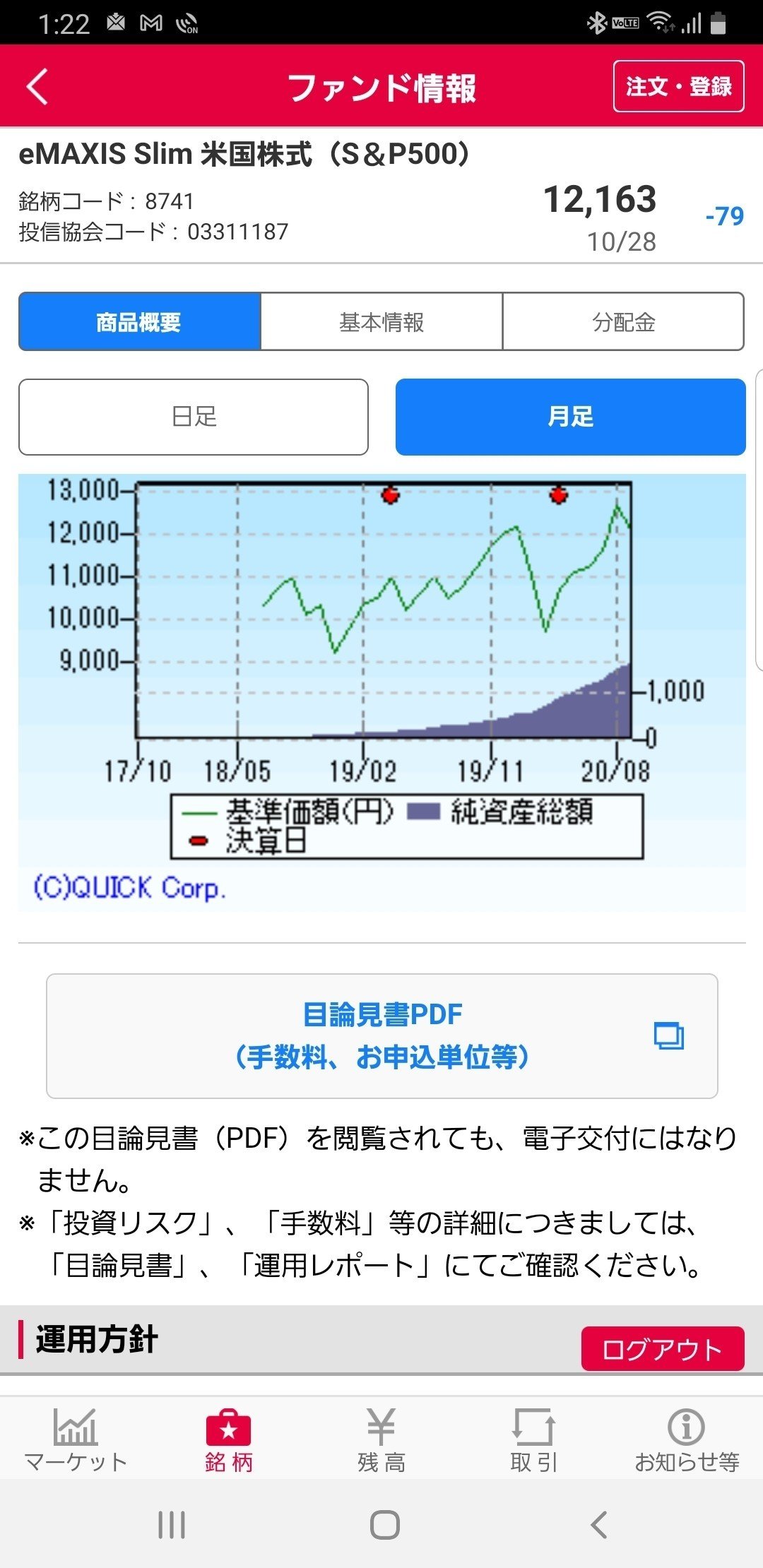Open the system recent apps view

point(172,1525)
